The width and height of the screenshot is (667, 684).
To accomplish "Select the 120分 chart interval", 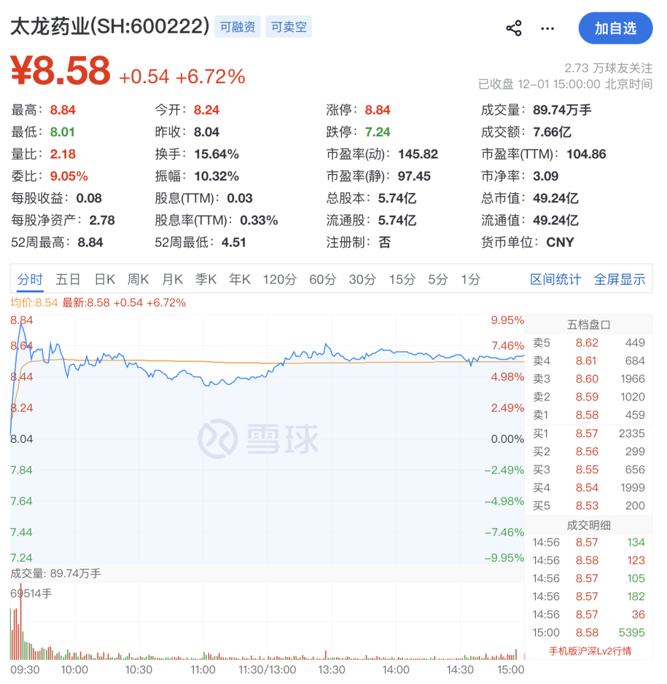I will (x=279, y=280).
